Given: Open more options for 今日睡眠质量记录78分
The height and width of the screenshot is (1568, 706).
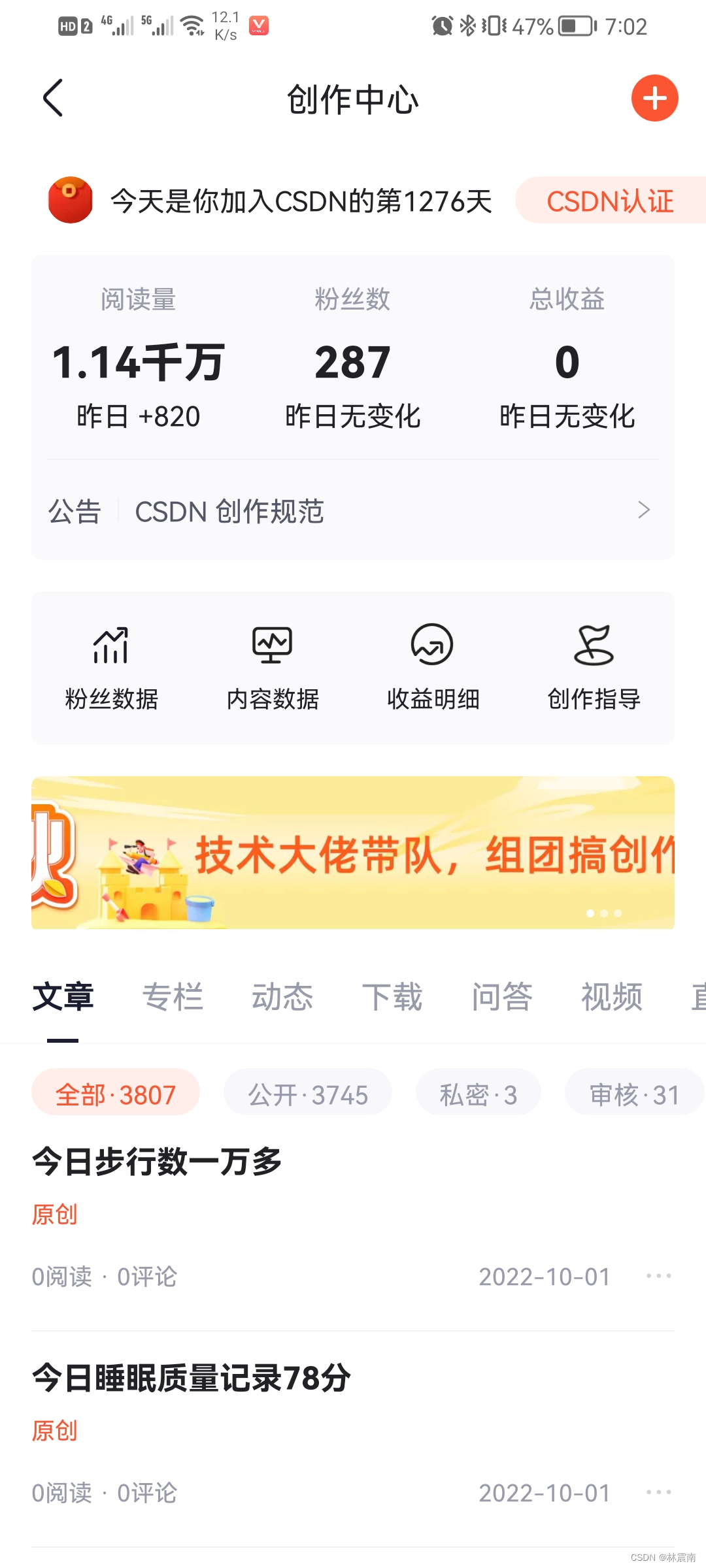Looking at the screenshot, I should (x=658, y=1492).
